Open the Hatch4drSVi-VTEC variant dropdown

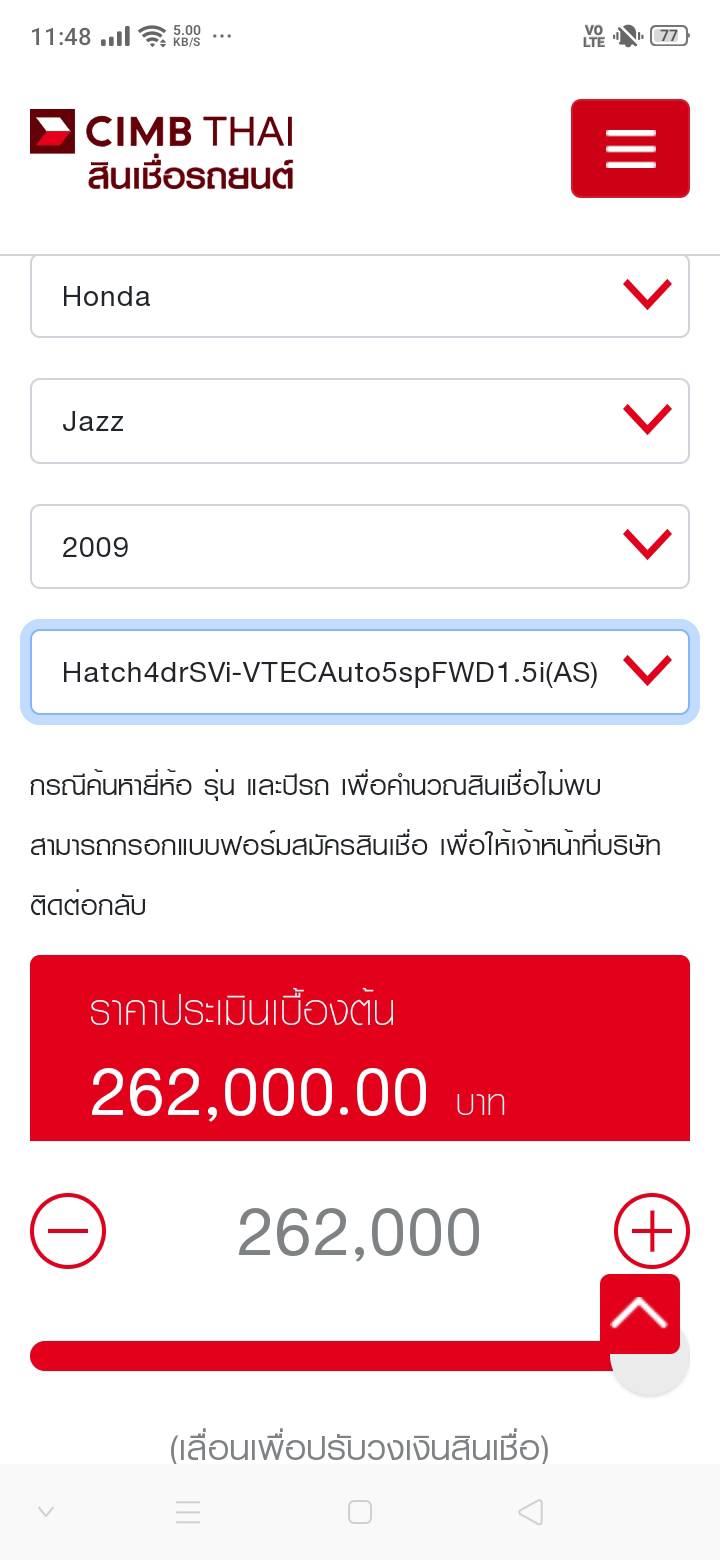(359, 672)
